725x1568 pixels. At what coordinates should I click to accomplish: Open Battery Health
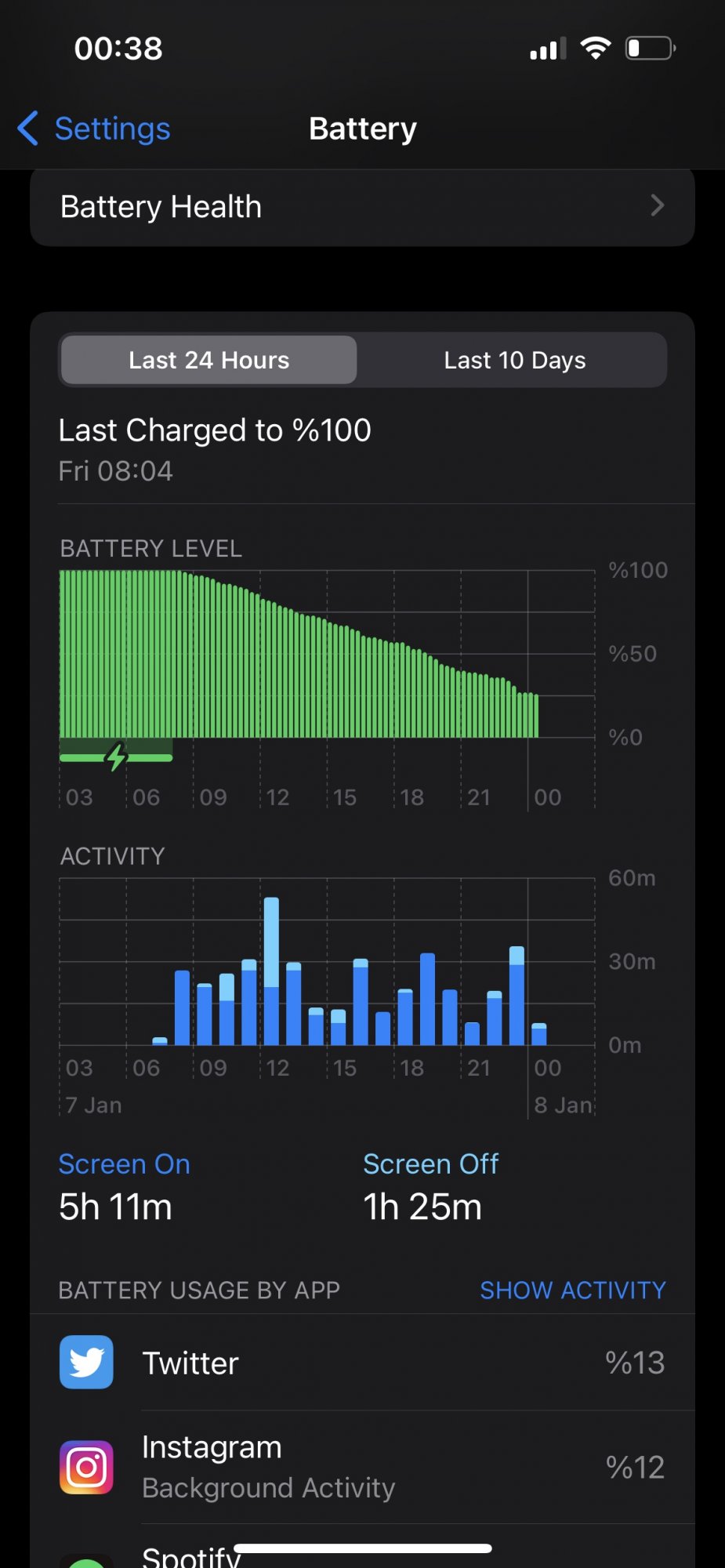[362, 207]
